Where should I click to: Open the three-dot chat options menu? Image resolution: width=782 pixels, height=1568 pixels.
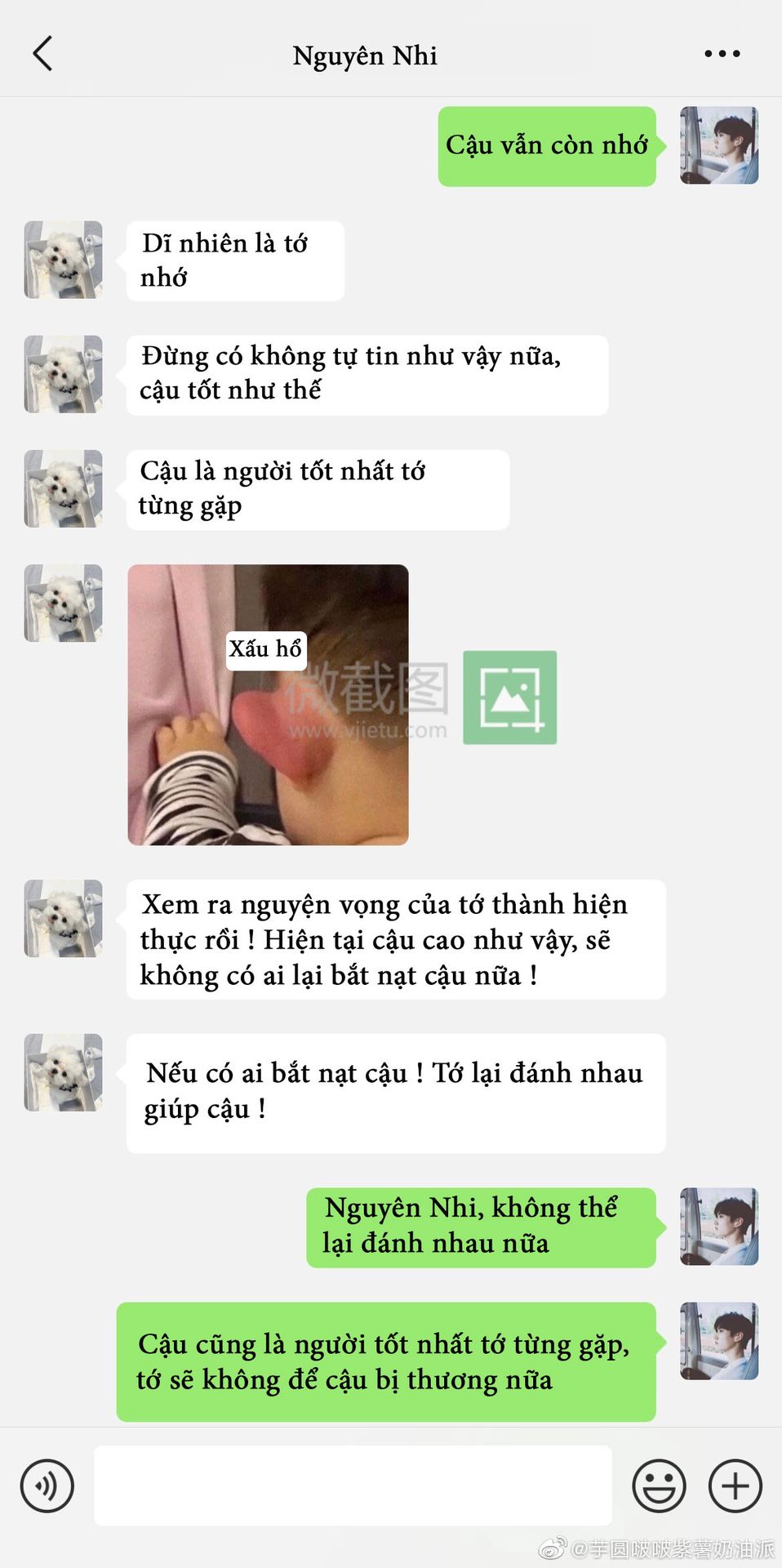coord(722,54)
